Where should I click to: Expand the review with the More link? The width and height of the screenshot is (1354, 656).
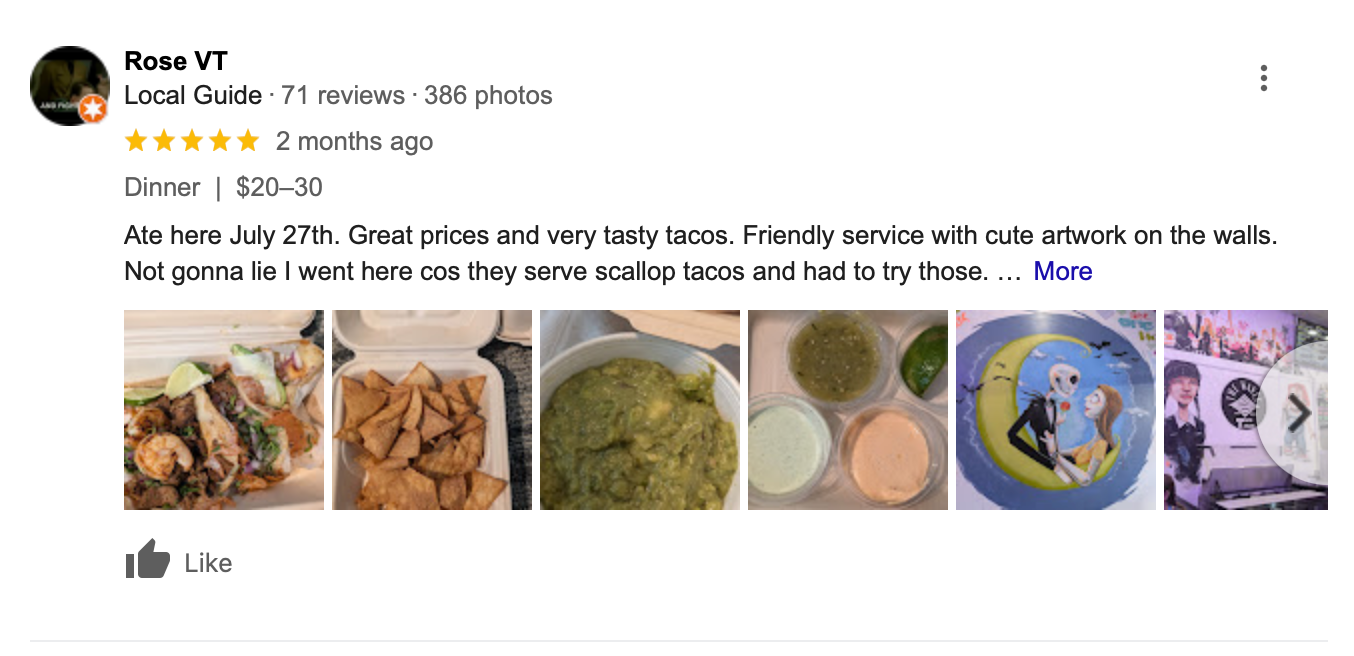point(1062,271)
